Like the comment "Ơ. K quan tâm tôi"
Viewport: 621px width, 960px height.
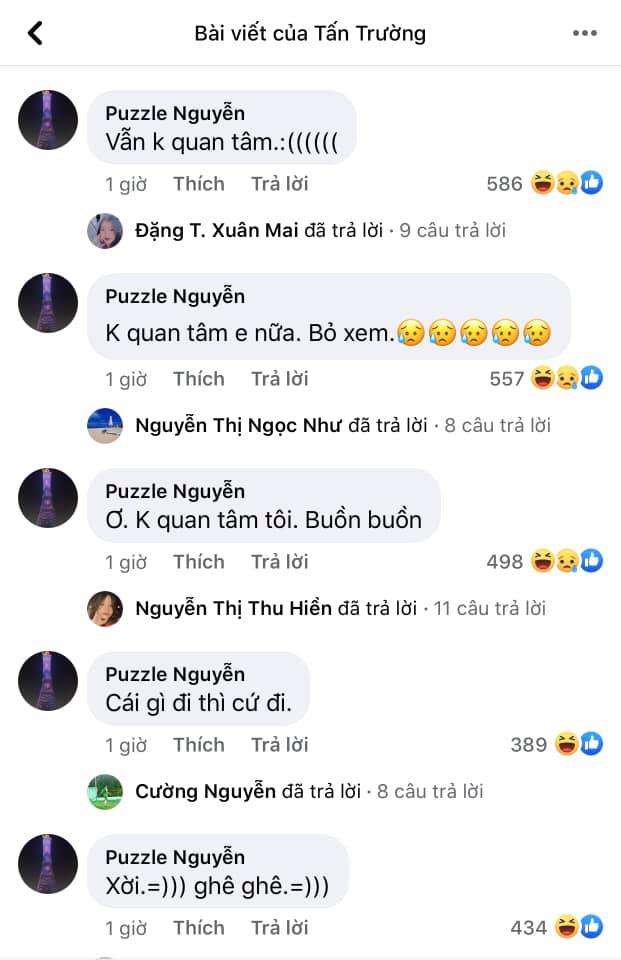pos(198,562)
